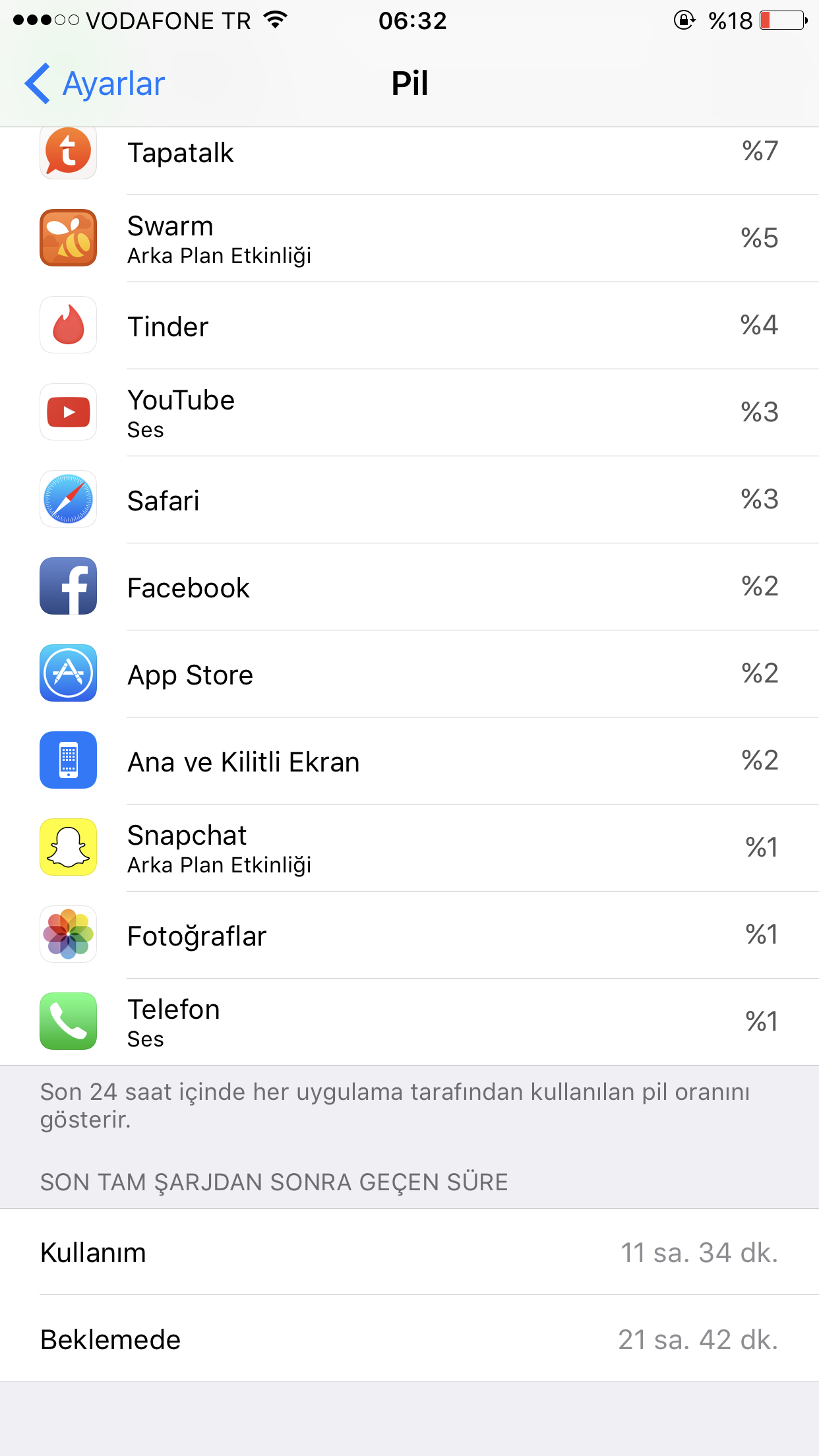Select the Swarm battery usage row
Viewport: 819px width, 1456px height.
(x=409, y=239)
